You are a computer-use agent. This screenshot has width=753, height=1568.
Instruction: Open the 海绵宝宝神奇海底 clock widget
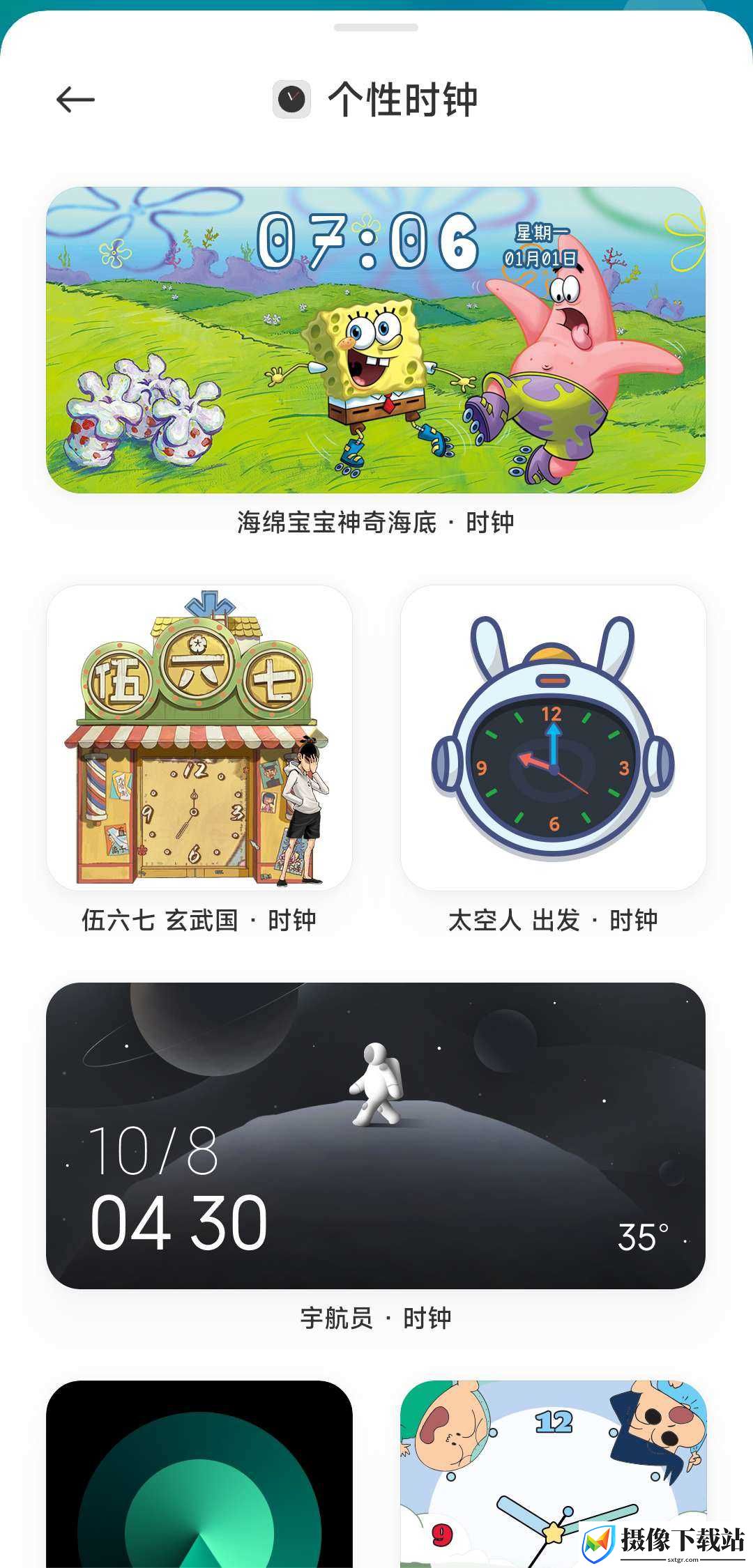click(376, 339)
